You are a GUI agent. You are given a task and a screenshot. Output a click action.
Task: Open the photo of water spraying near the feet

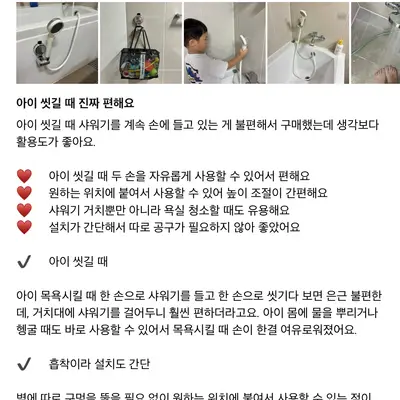pos(376,43)
